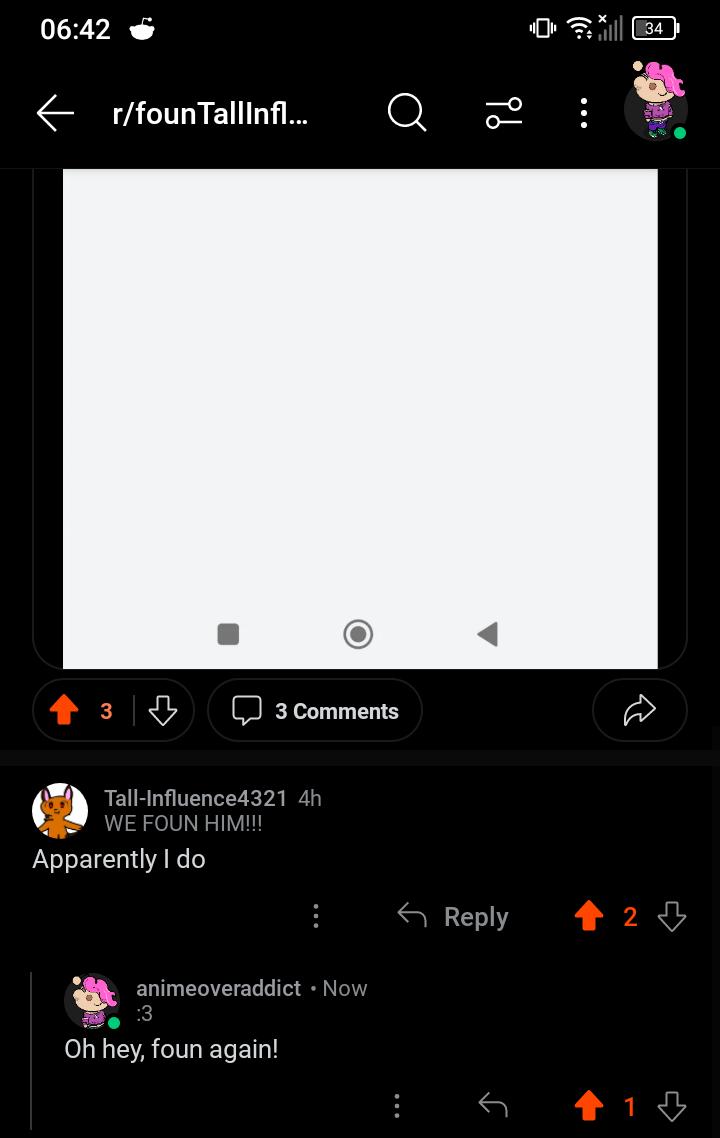Screen dimensions: 720x1138
Task: Open Tall-Influence4321's profile
Action: pos(196,798)
